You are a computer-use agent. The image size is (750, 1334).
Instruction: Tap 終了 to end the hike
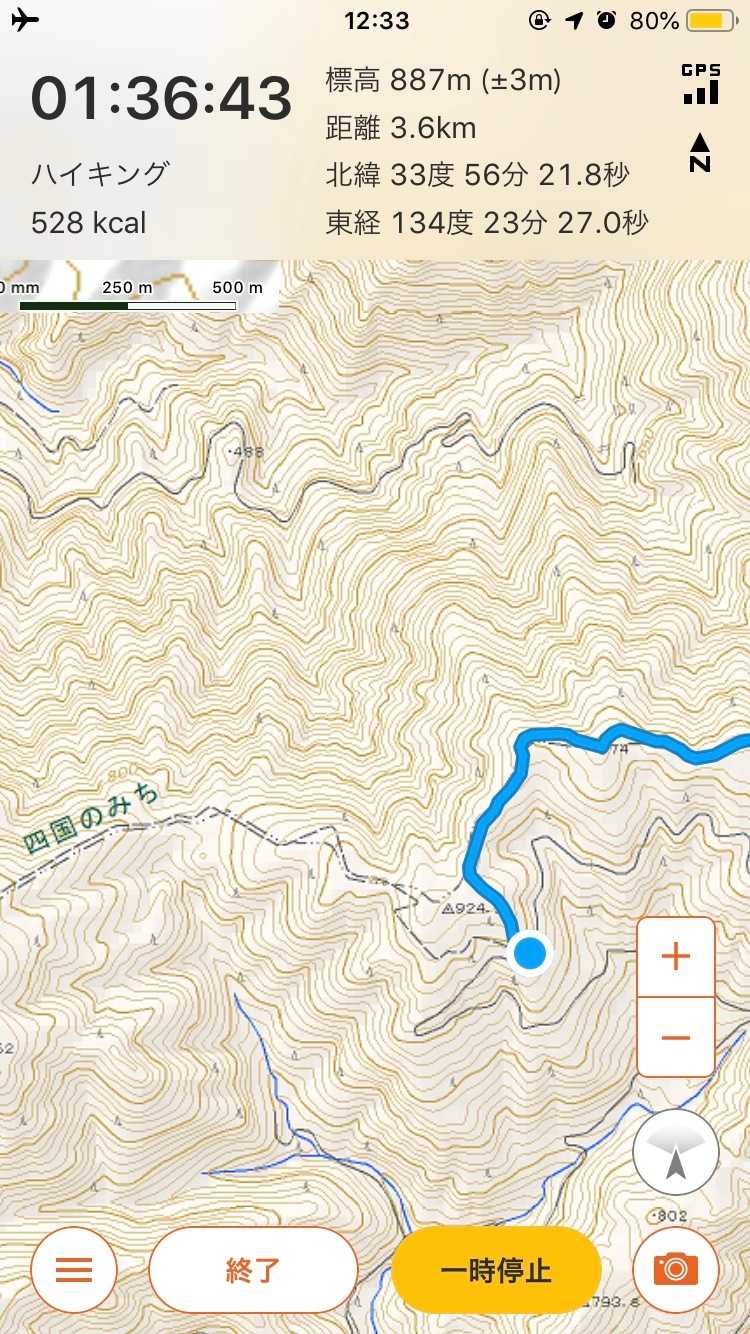tap(253, 1270)
